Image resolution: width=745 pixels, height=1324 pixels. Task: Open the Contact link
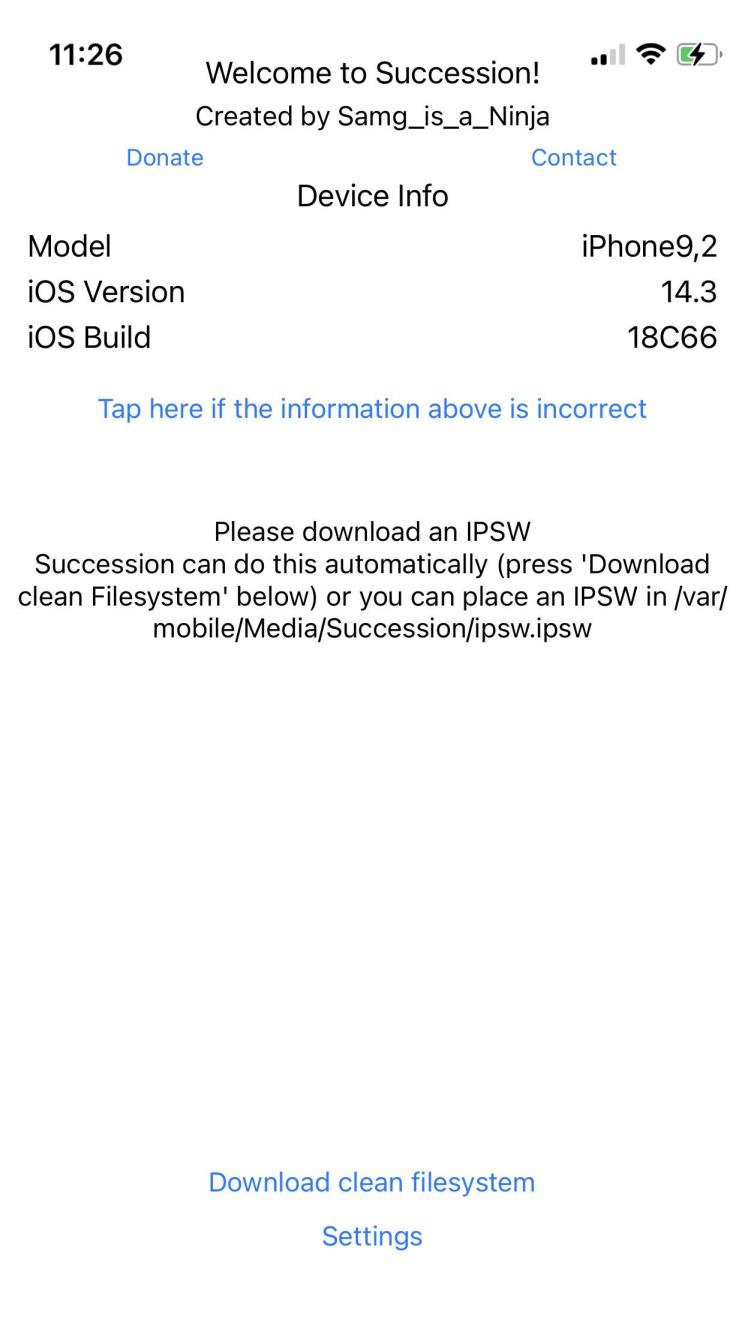point(573,158)
